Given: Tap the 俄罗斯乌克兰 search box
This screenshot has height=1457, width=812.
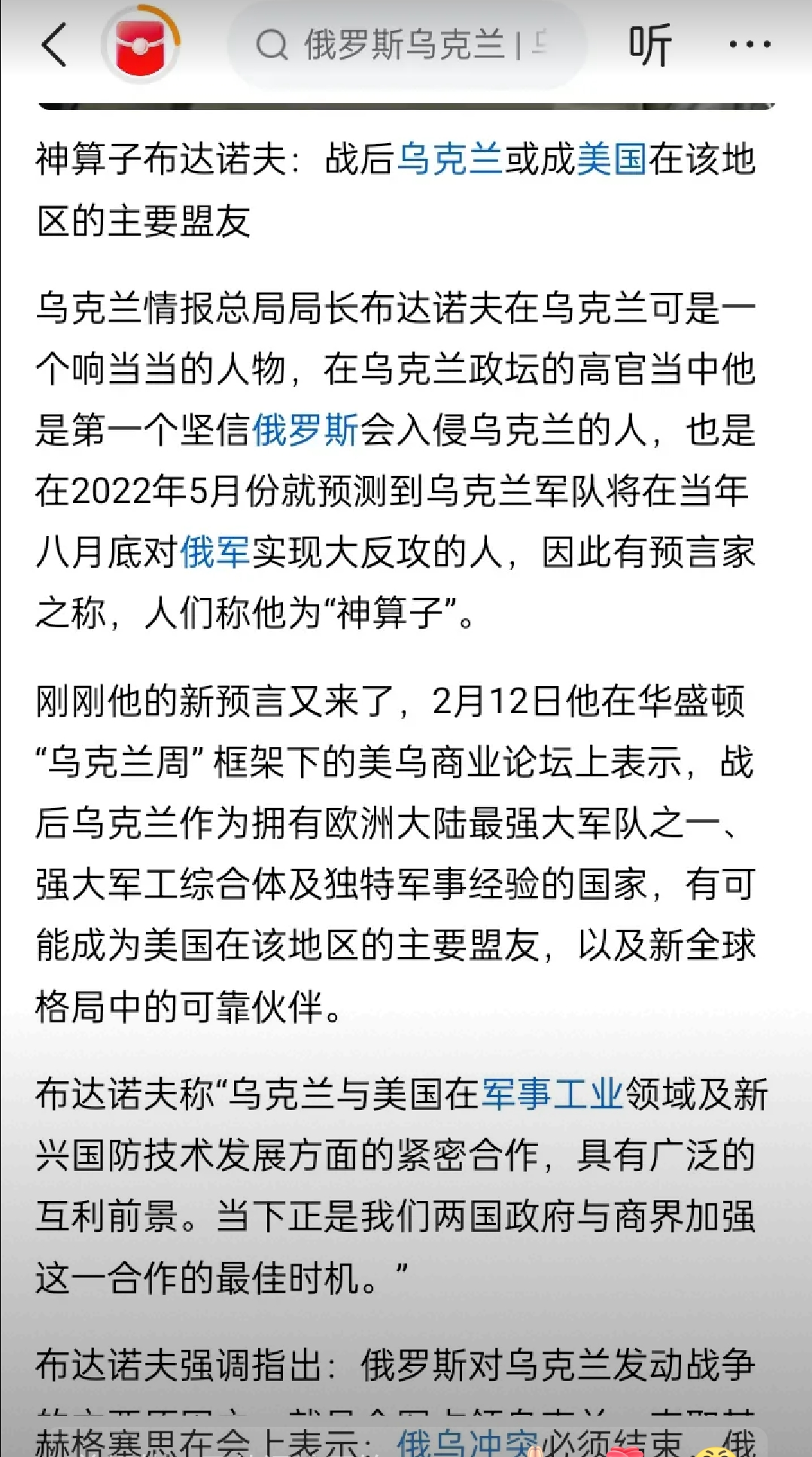Looking at the screenshot, I should click(406, 45).
